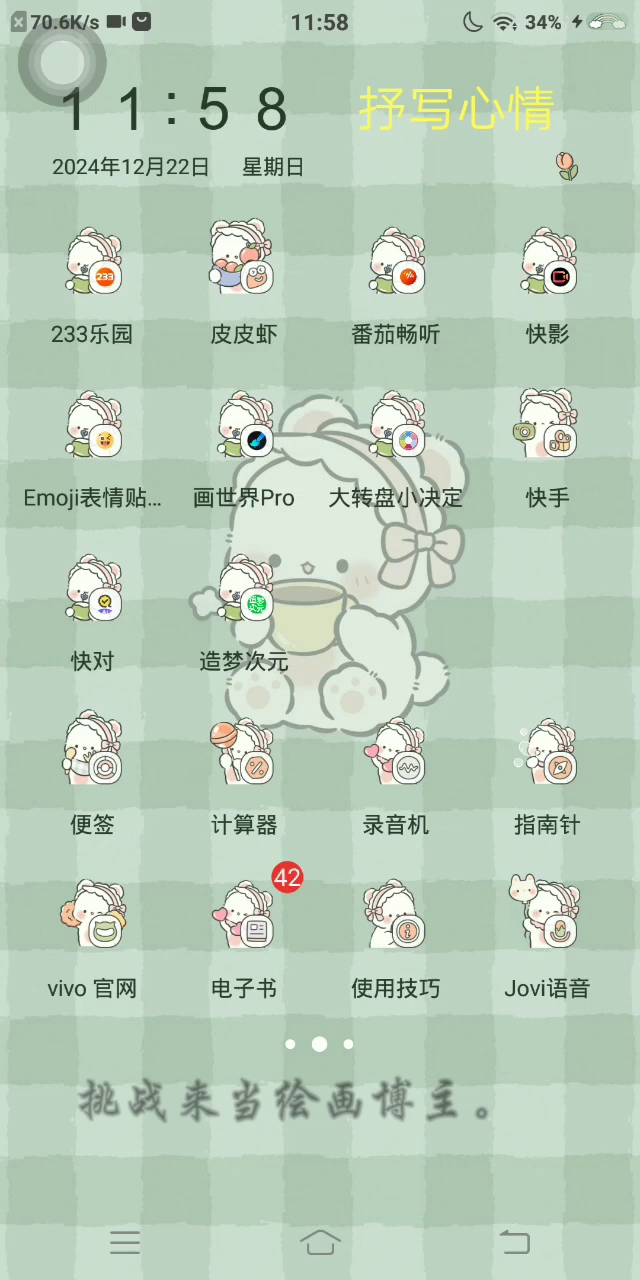Launch the 皮皮虾 app

point(244,261)
